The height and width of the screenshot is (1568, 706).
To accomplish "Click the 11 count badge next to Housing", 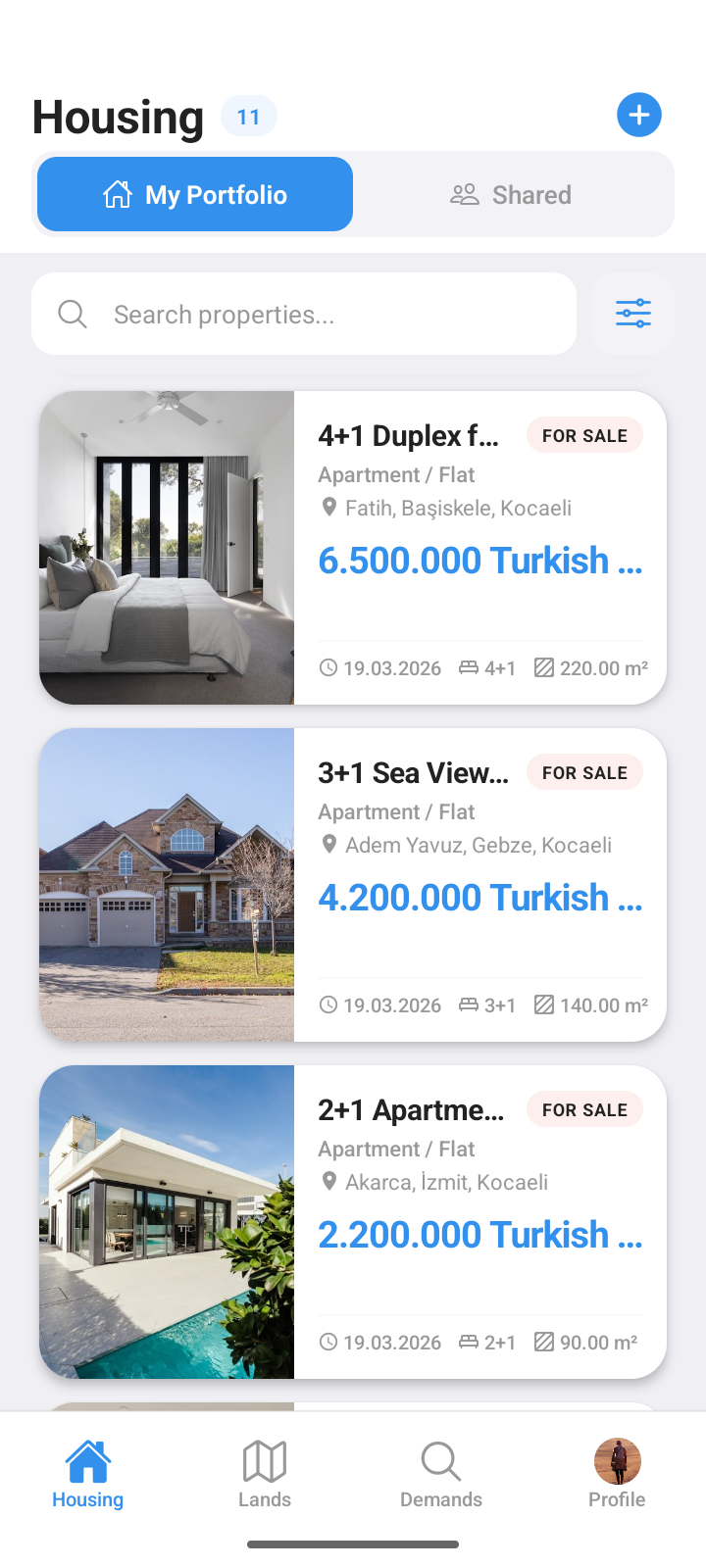I will pyautogui.click(x=248, y=116).
